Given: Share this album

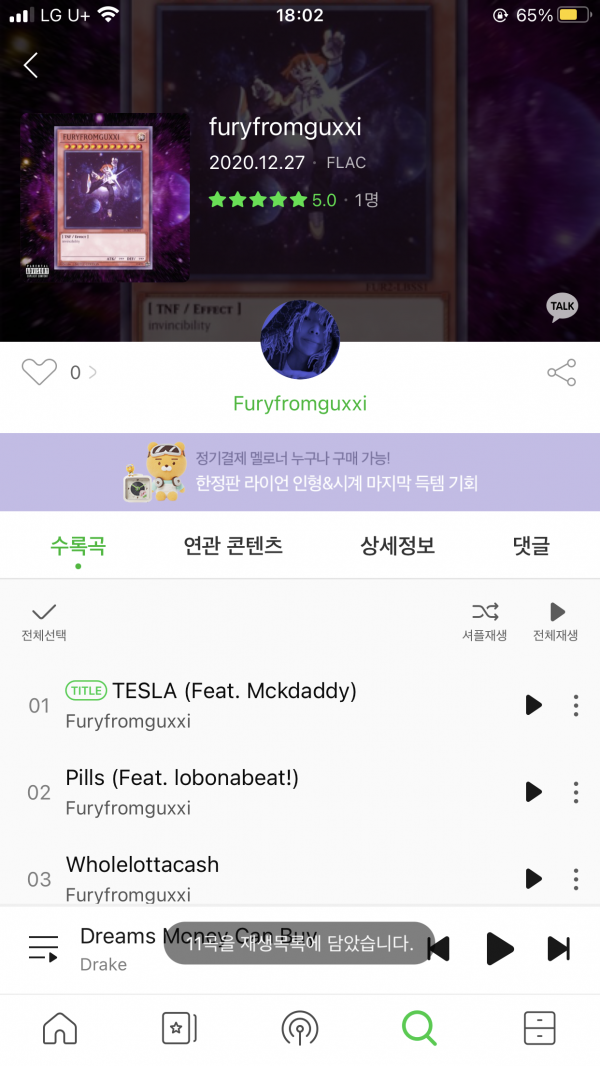Looking at the screenshot, I should coord(561,372).
